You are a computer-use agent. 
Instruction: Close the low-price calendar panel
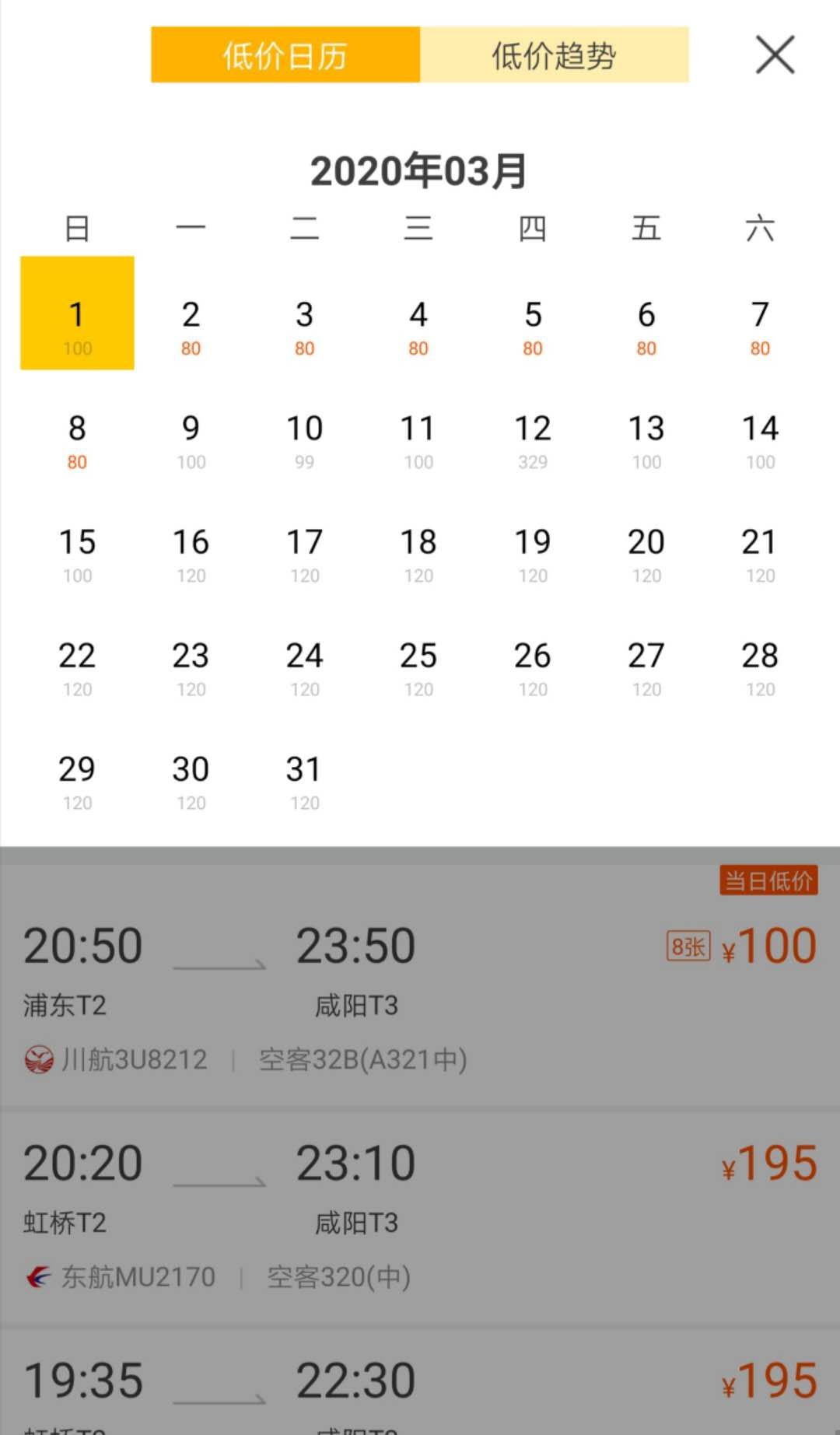point(775,55)
